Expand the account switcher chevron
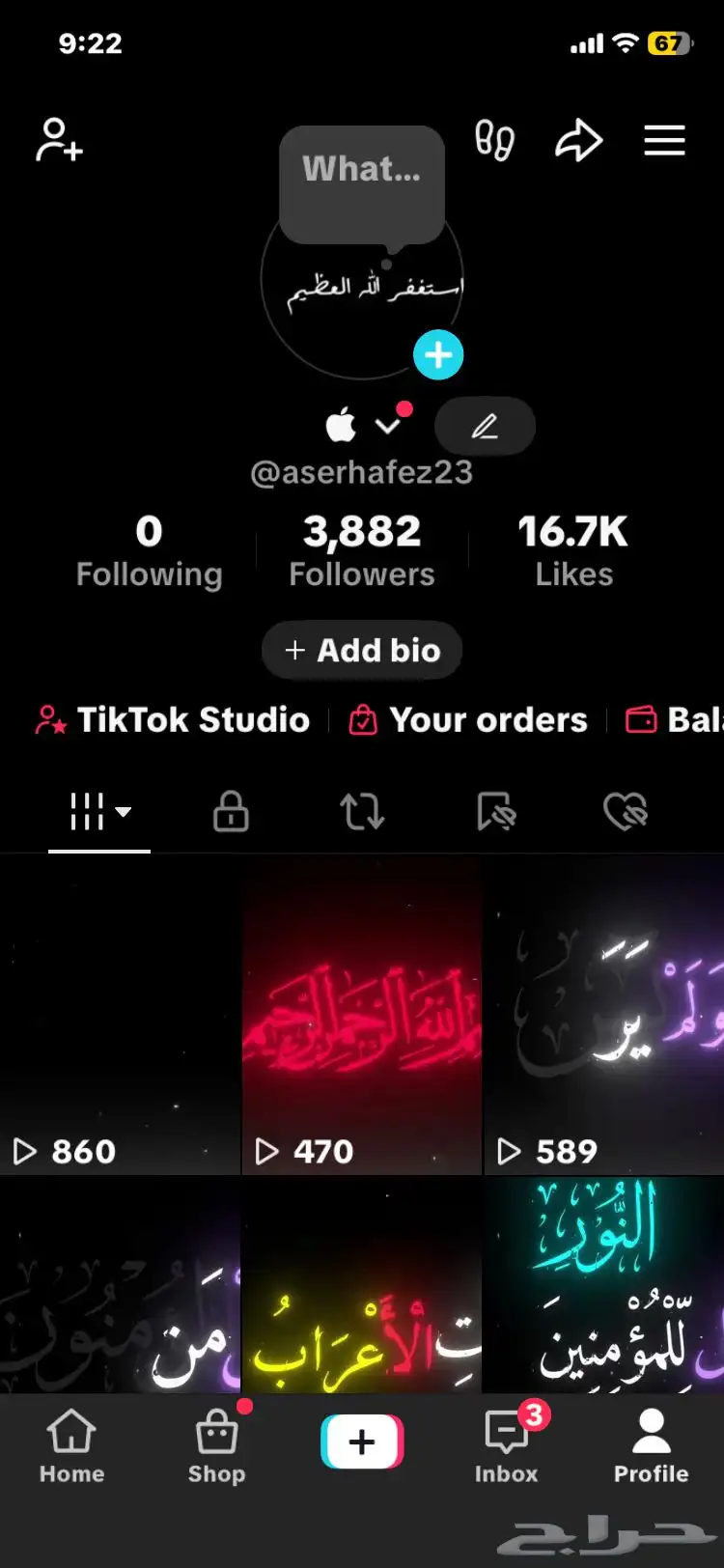Viewport: 724px width, 1568px height. 388,426
